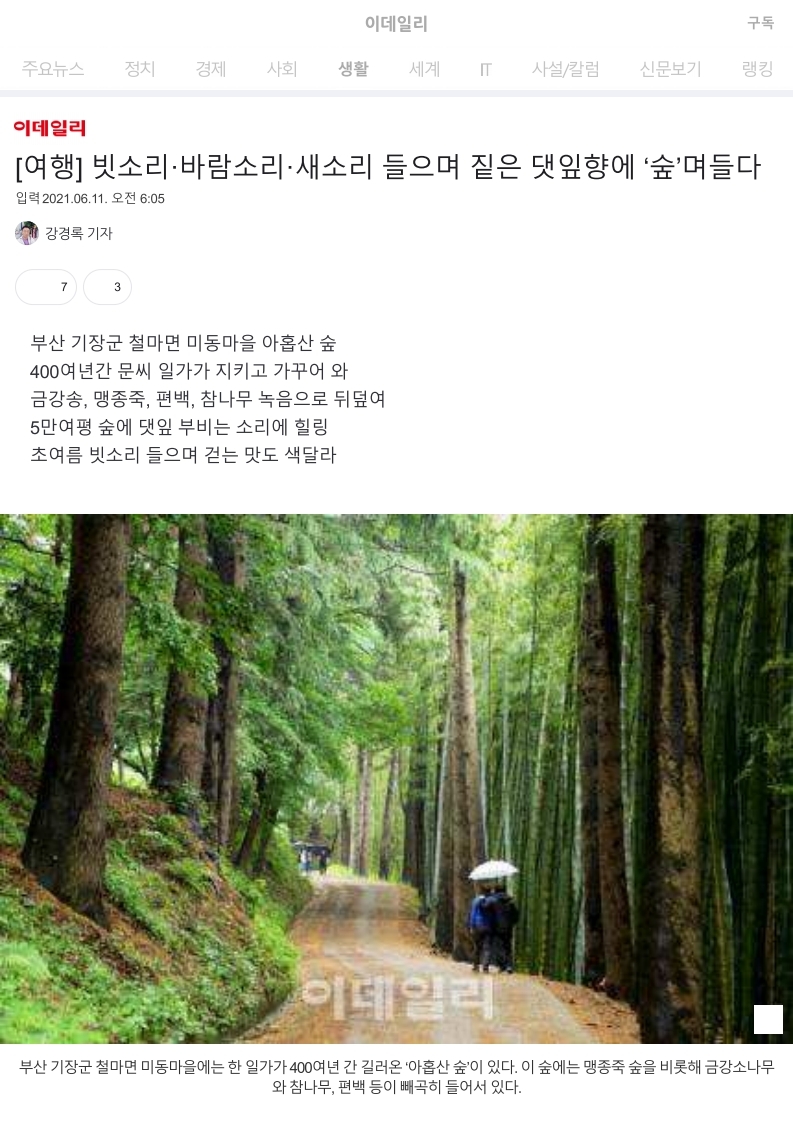Image resolution: width=793 pixels, height=1122 pixels.
Task: Open the 신문보기 tab
Action: point(670,69)
